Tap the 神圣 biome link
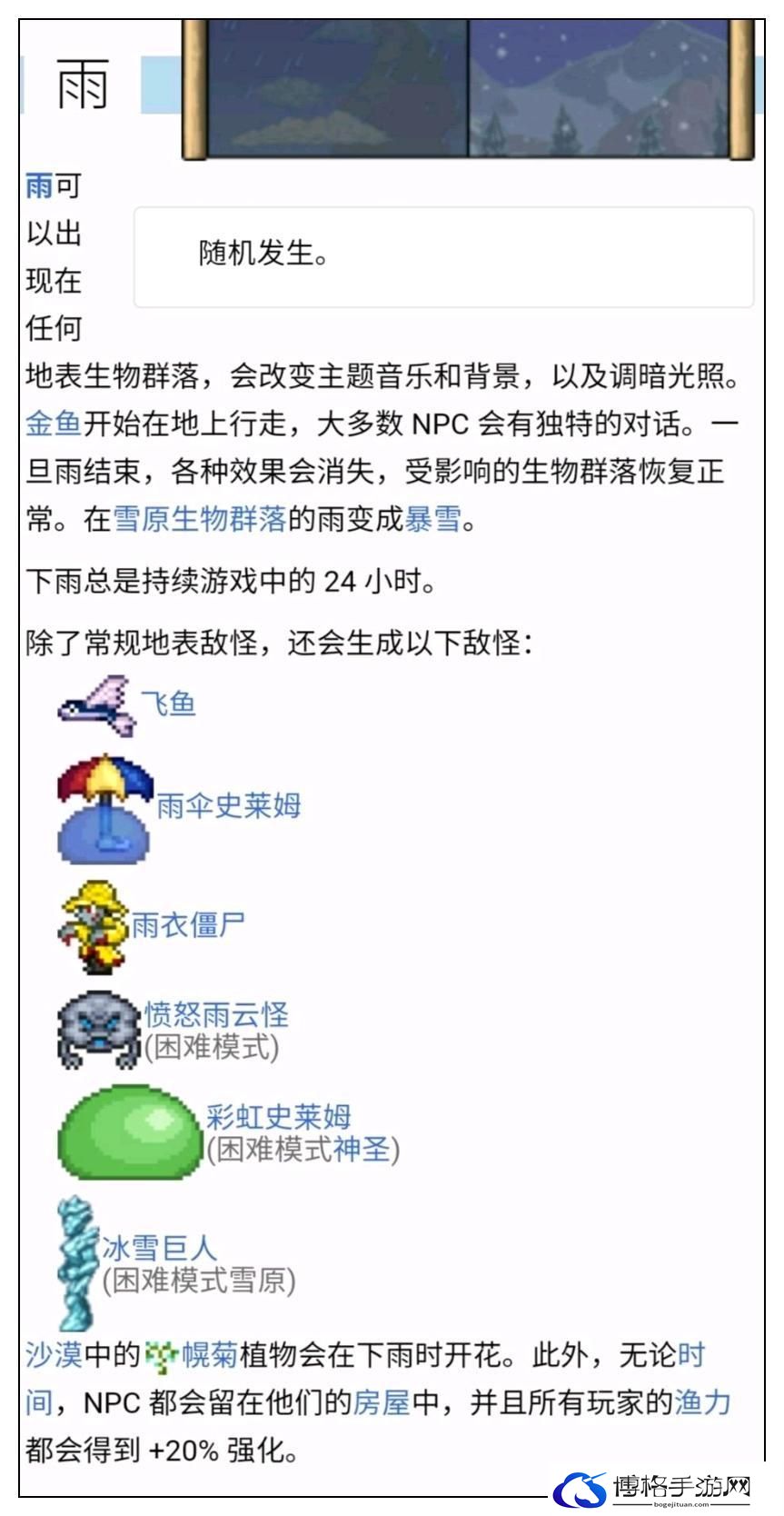The height and width of the screenshot is (1516, 784). point(361,1149)
